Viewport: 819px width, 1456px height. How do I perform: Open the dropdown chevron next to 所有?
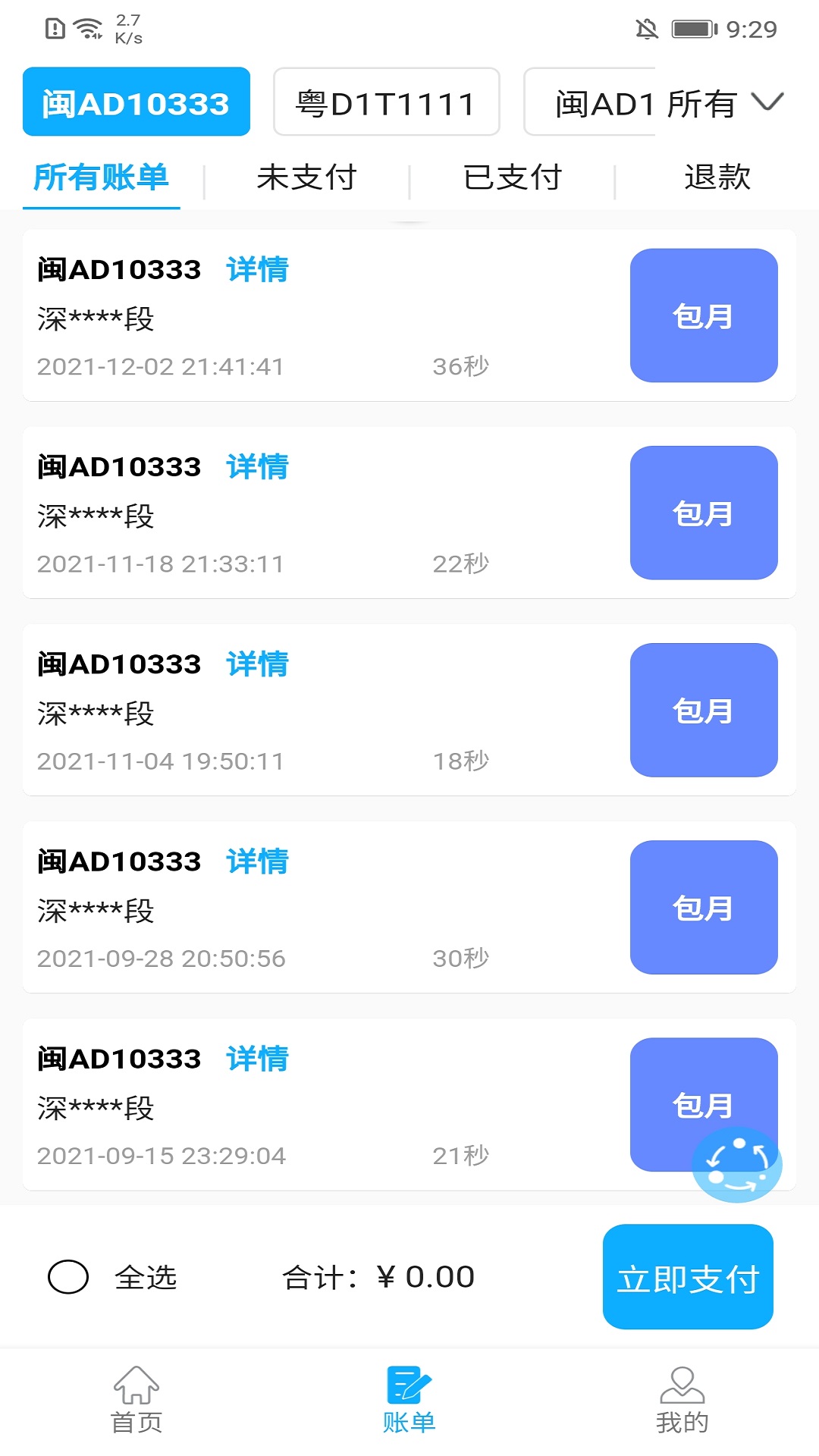click(x=768, y=102)
